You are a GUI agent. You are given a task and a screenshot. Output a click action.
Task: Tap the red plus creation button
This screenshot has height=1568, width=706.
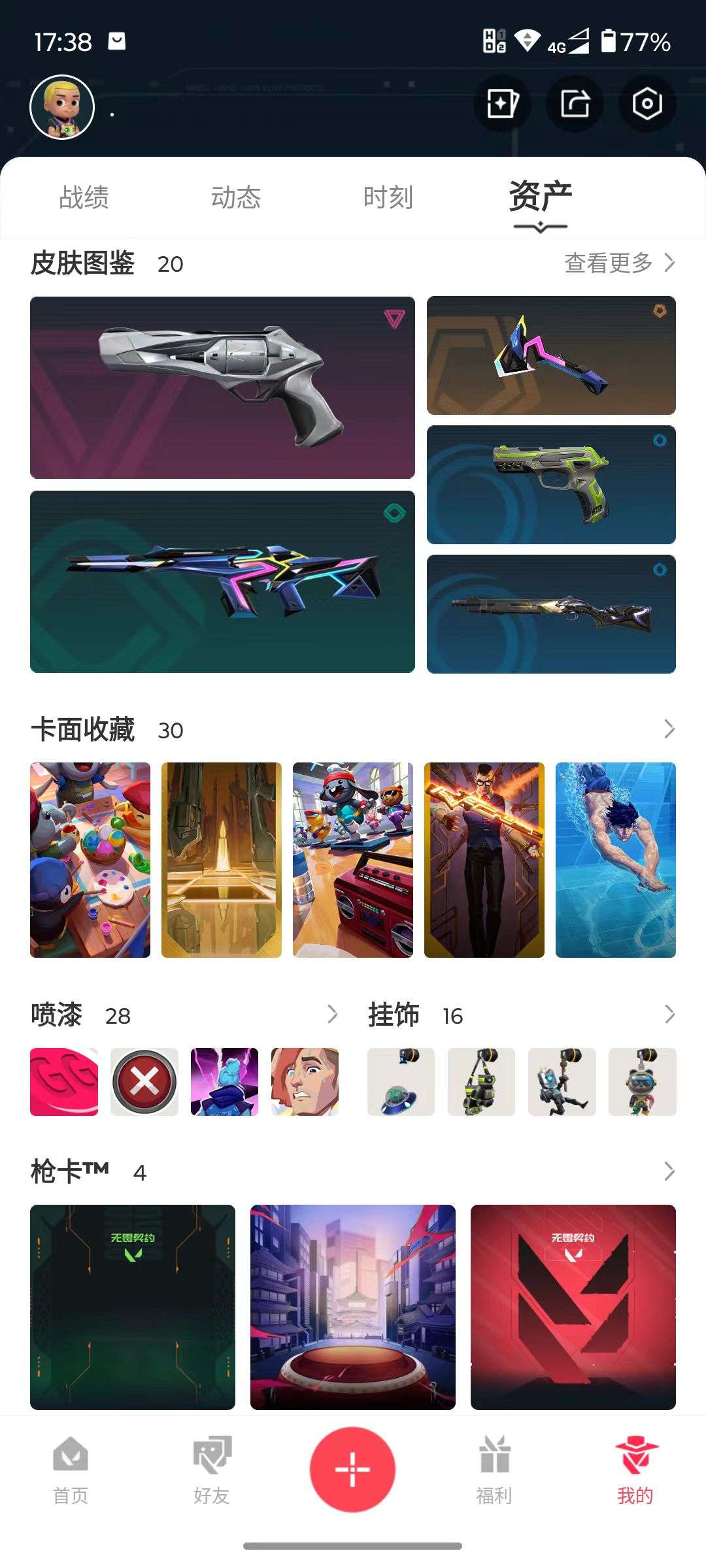tap(353, 1469)
